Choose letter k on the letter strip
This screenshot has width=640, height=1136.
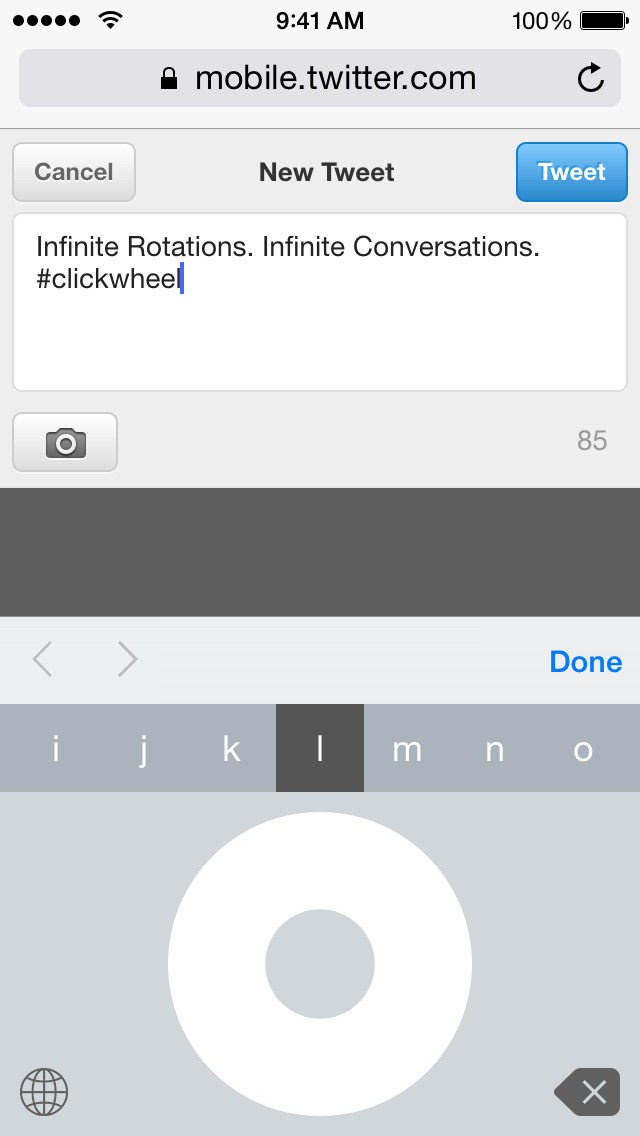pos(231,749)
